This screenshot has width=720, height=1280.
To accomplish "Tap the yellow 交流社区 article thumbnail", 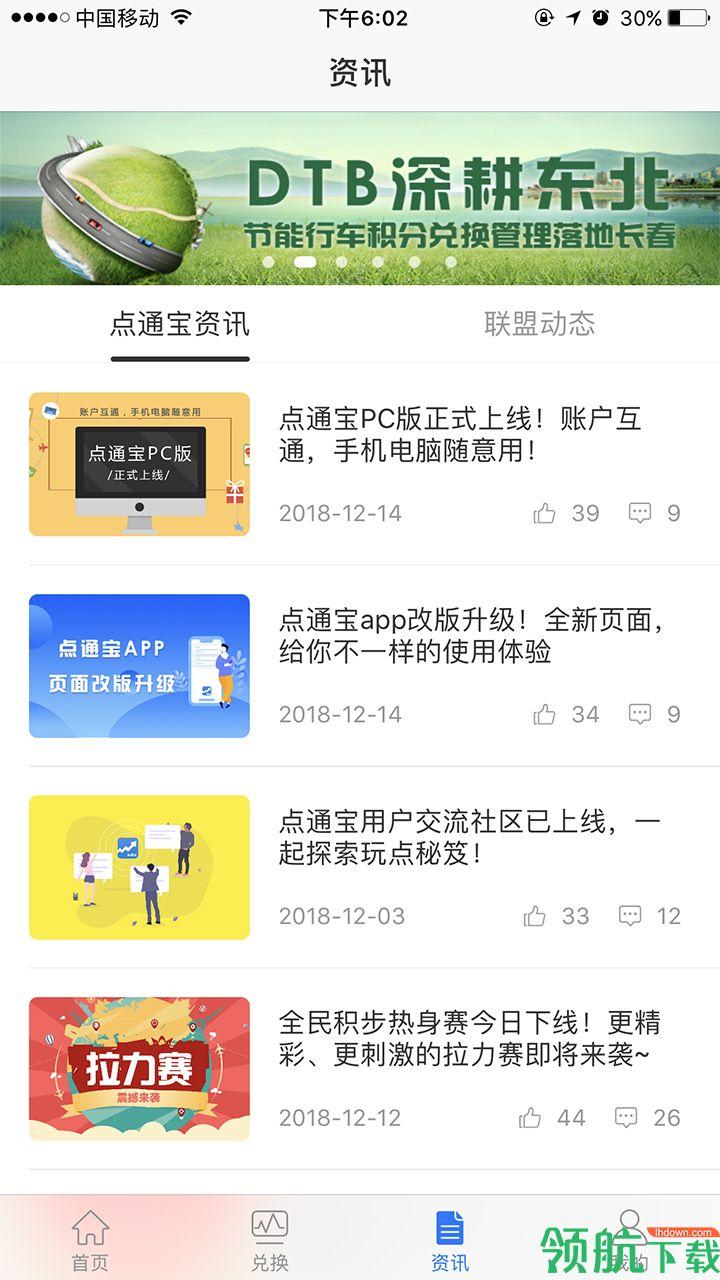I will click(x=140, y=866).
